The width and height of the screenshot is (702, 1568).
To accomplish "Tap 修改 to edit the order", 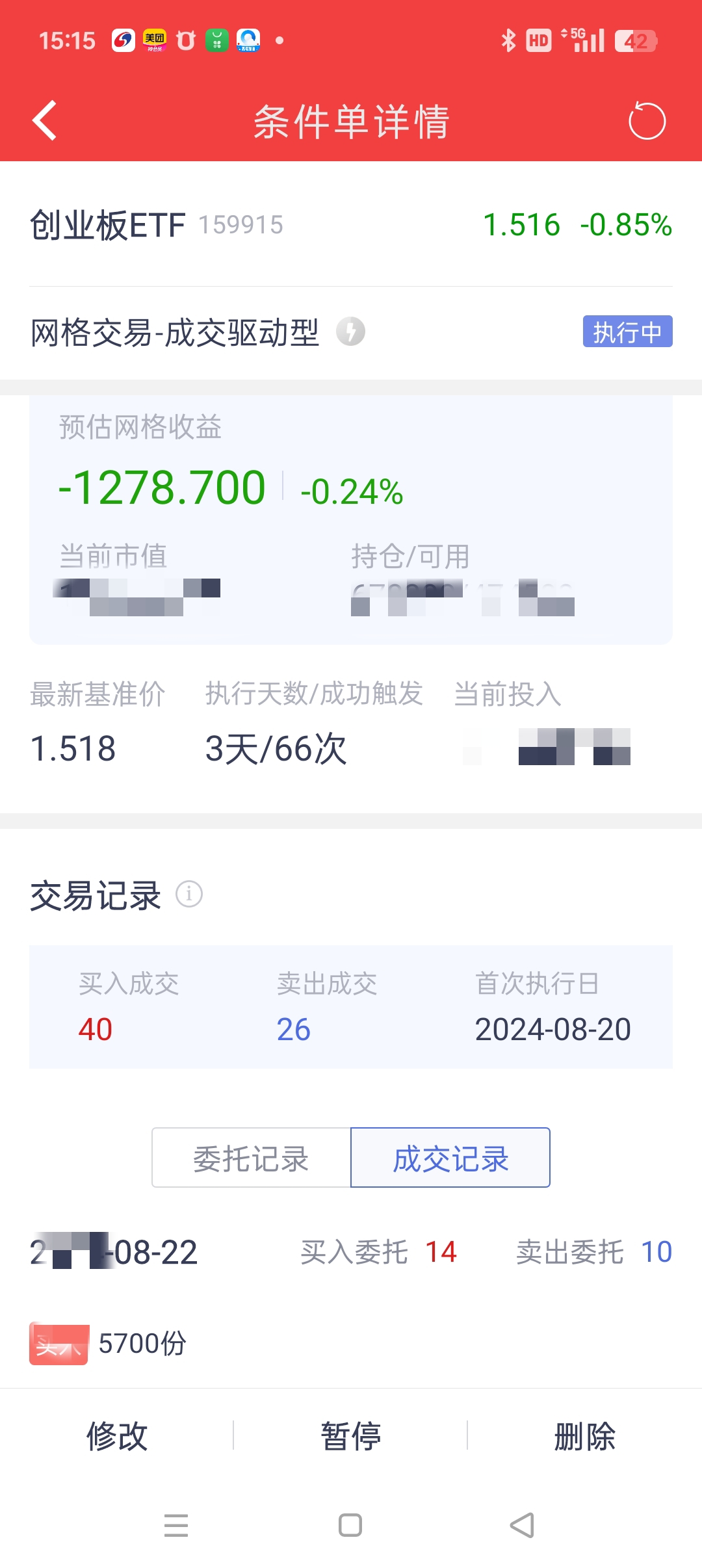I will point(117,1435).
